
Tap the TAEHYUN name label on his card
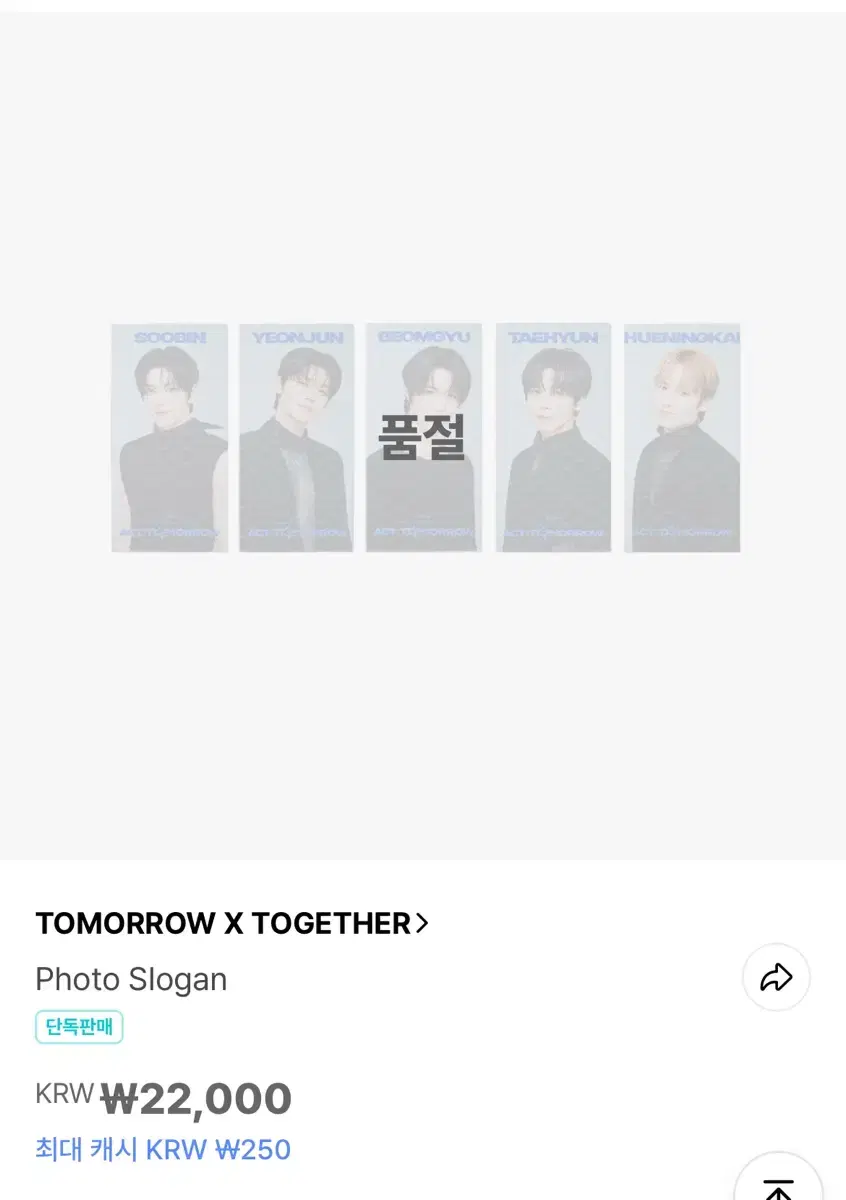pyautogui.click(x=552, y=337)
